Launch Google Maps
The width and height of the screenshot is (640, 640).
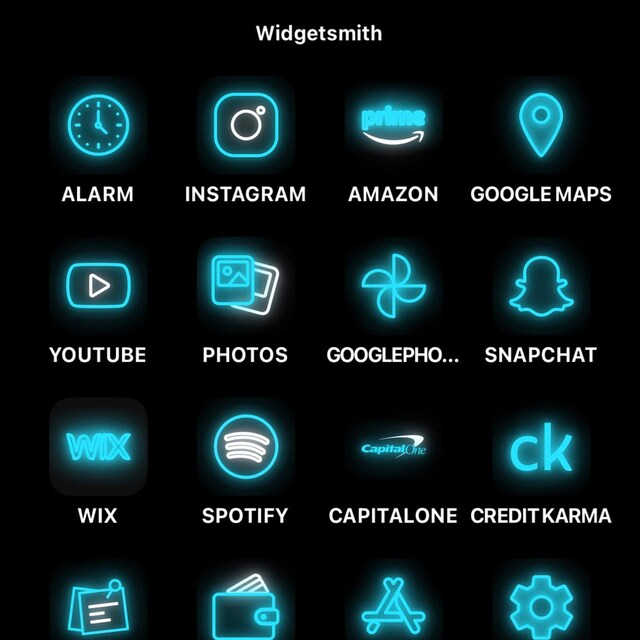pyautogui.click(x=540, y=126)
